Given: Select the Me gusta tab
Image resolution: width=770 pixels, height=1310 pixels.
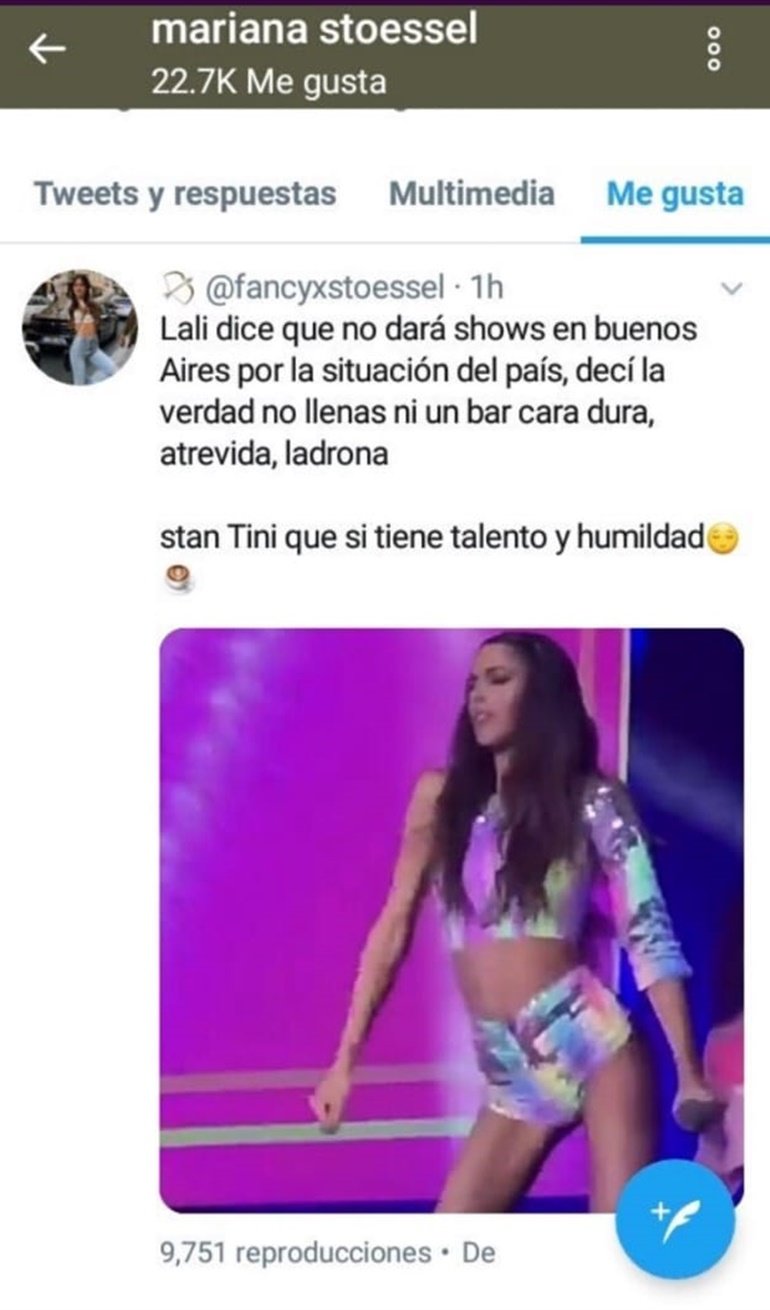Looking at the screenshot, I should pyautogui.click(x=675, y=193).
